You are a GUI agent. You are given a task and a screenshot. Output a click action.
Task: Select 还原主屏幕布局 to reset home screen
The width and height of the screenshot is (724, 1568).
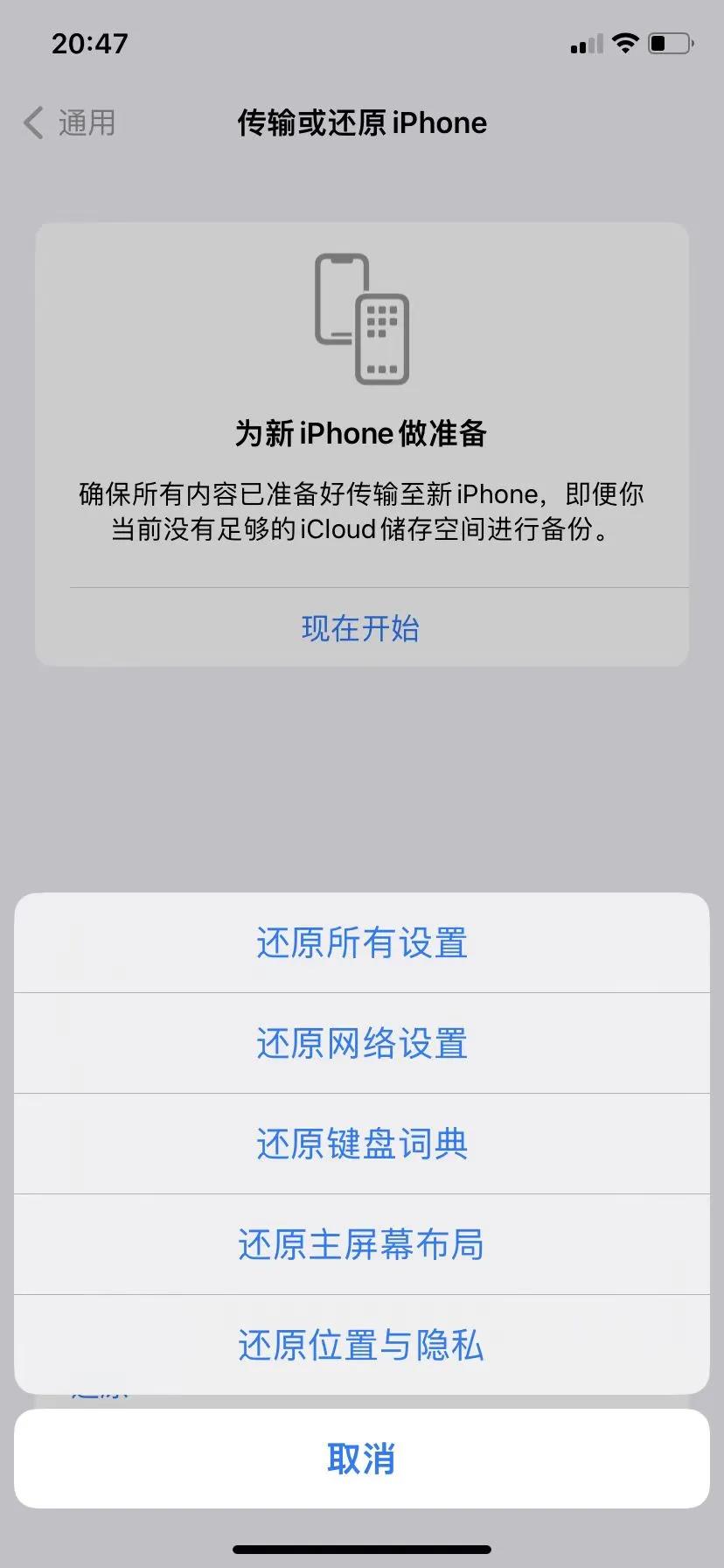click(362, 1244)
